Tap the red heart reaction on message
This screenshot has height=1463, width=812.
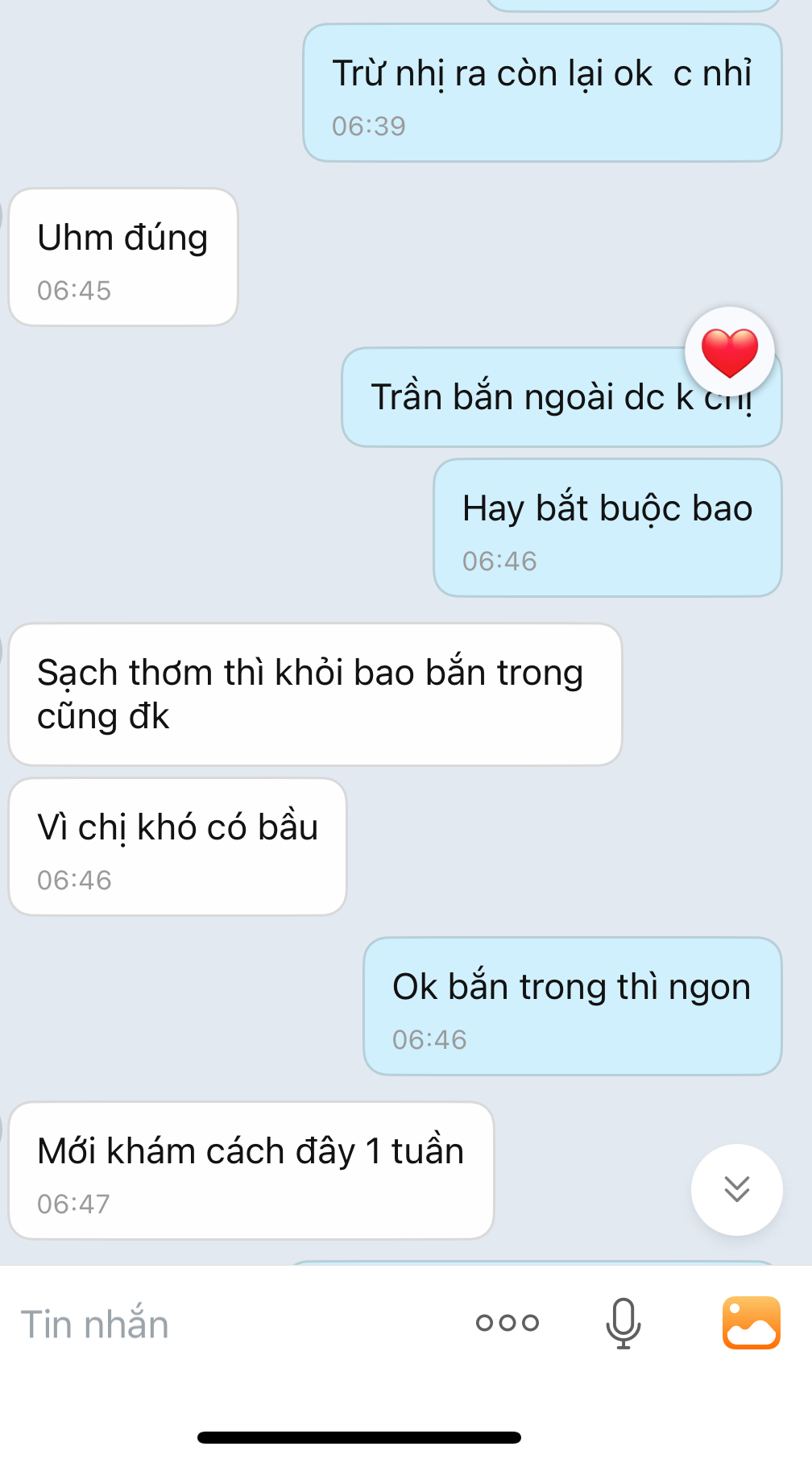[730, 353]
